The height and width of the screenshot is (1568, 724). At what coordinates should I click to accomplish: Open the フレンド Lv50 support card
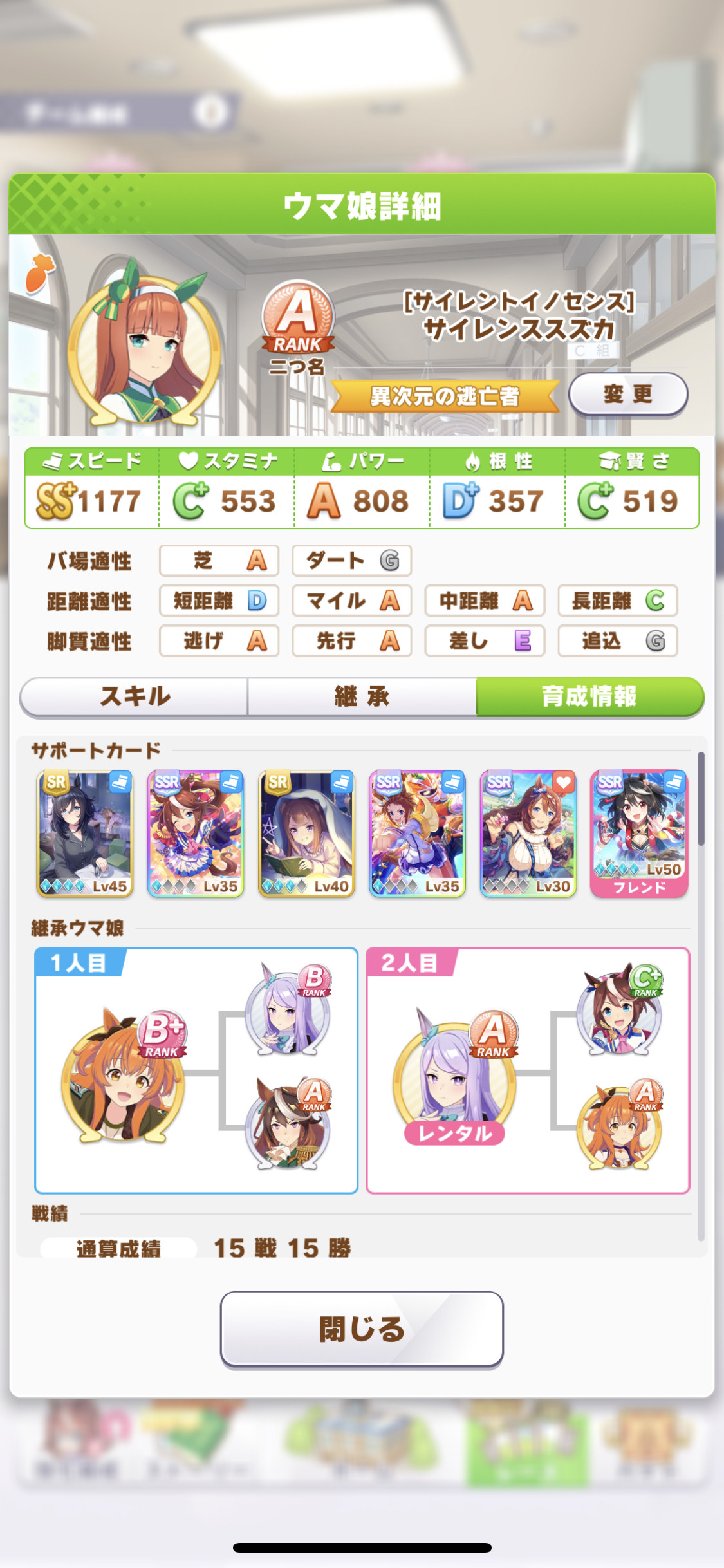[x=639, y=834]
